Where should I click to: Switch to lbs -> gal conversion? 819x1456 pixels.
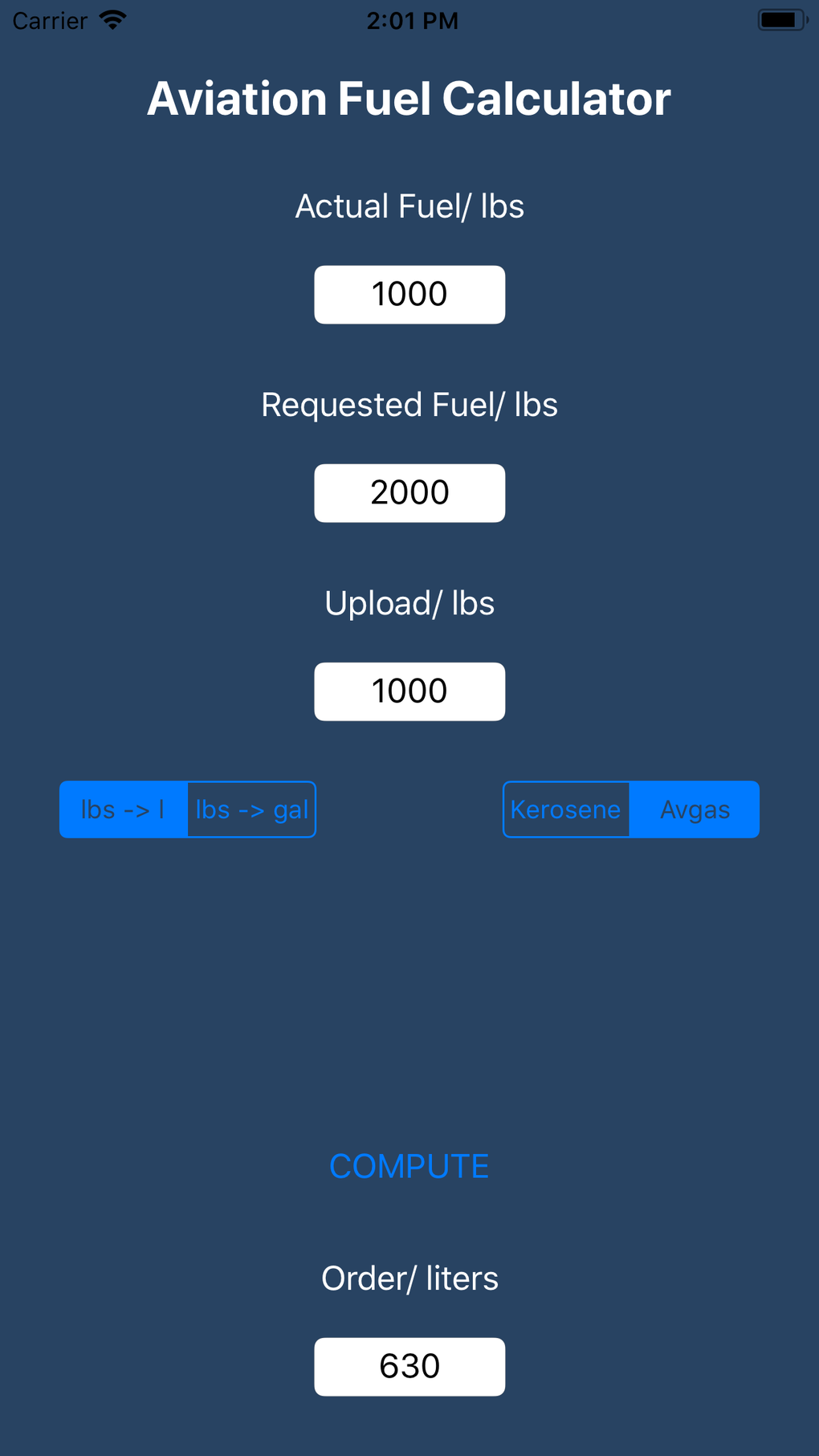tap(251, 810)
